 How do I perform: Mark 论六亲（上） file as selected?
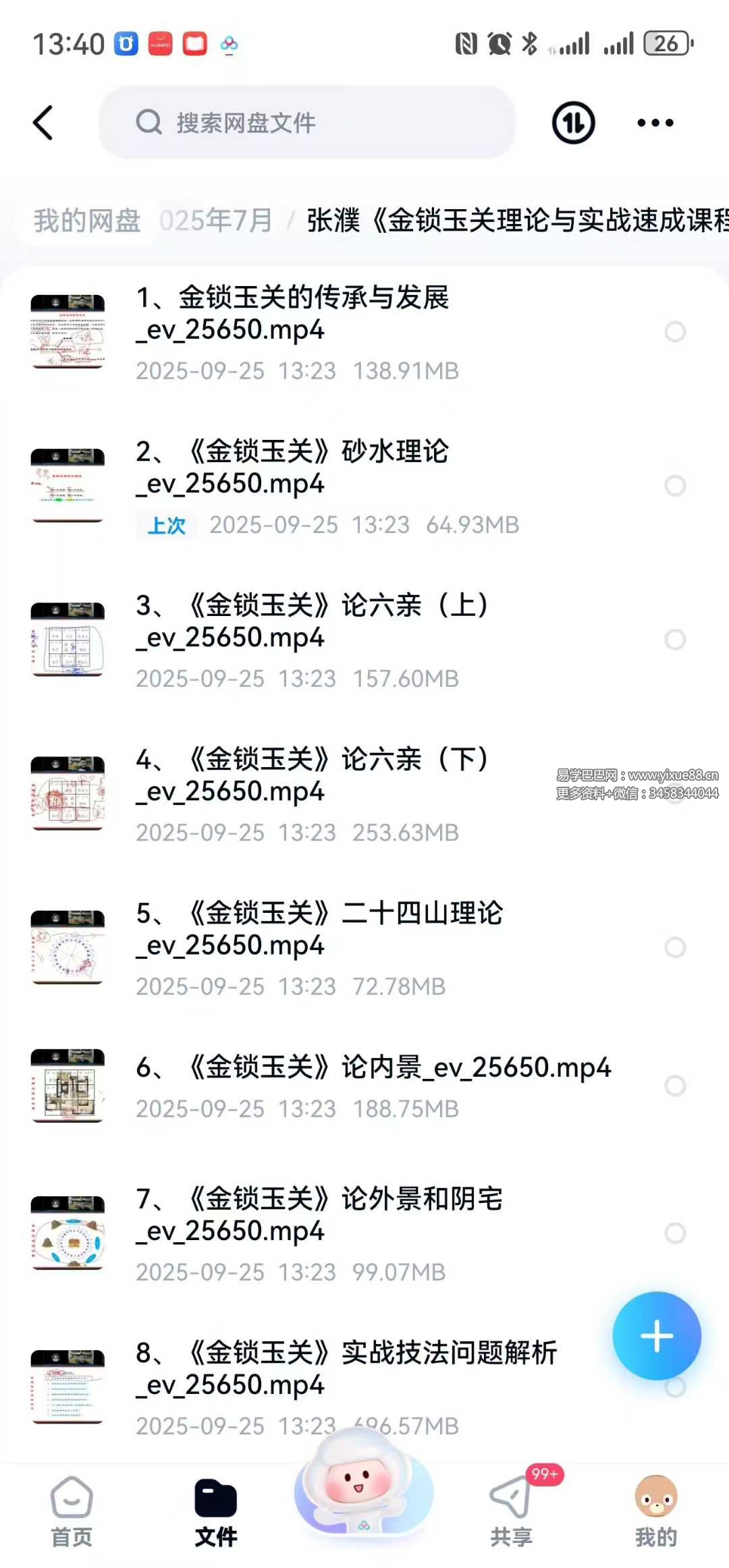click(675, 640)
